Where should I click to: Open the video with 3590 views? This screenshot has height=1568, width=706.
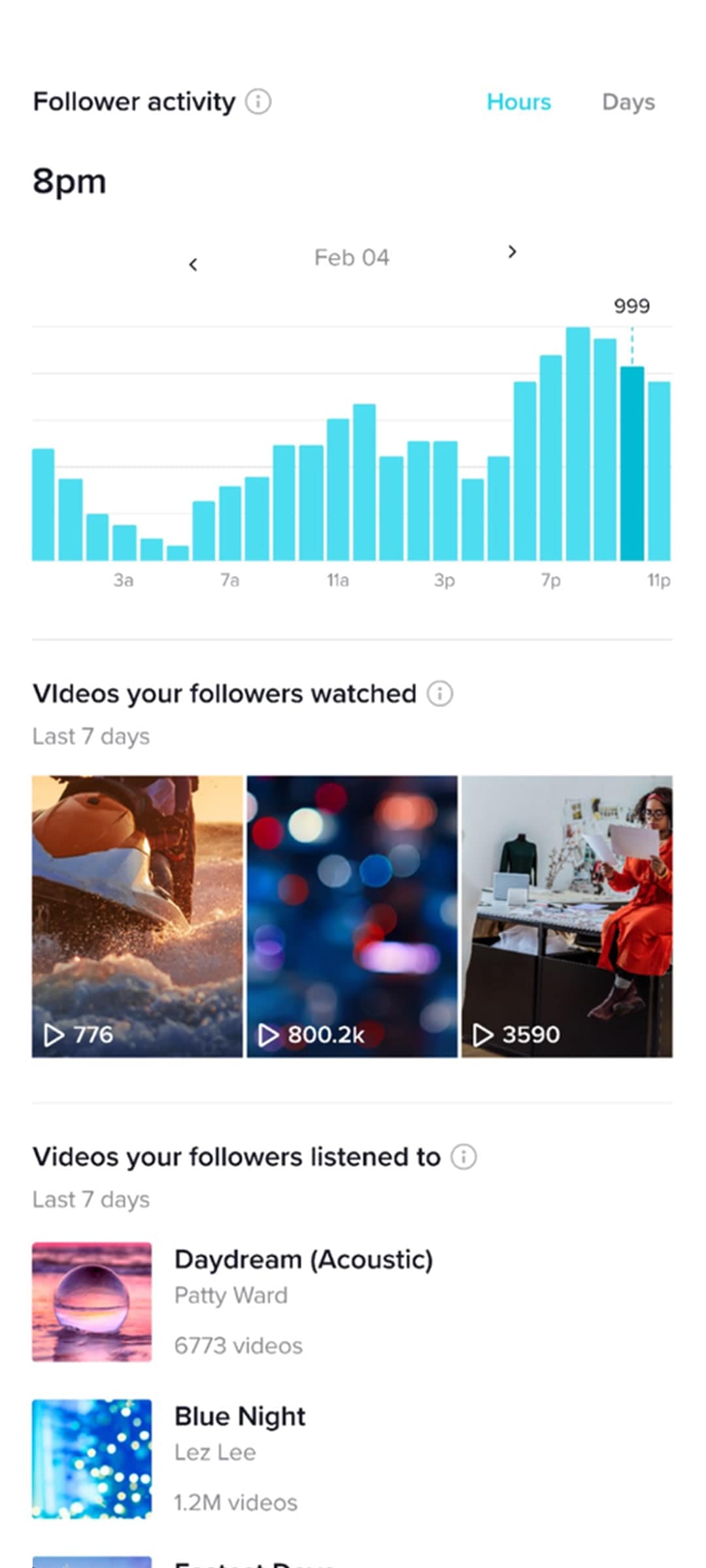pos(567,916)
